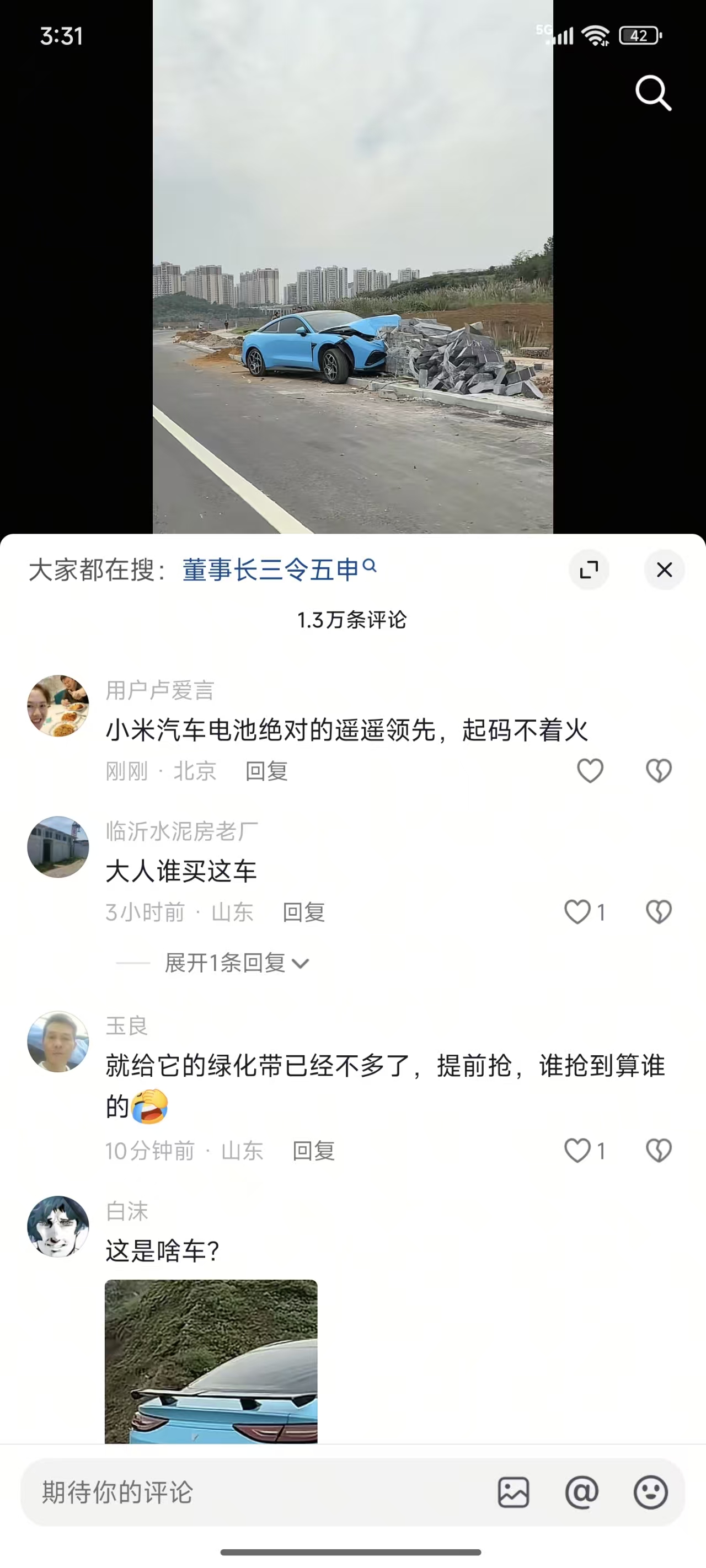Focus the 期待你的评论 comment field
The height and width of the screenshot is (1568, 706).
pyautogui.click(x=244, y=1492)
